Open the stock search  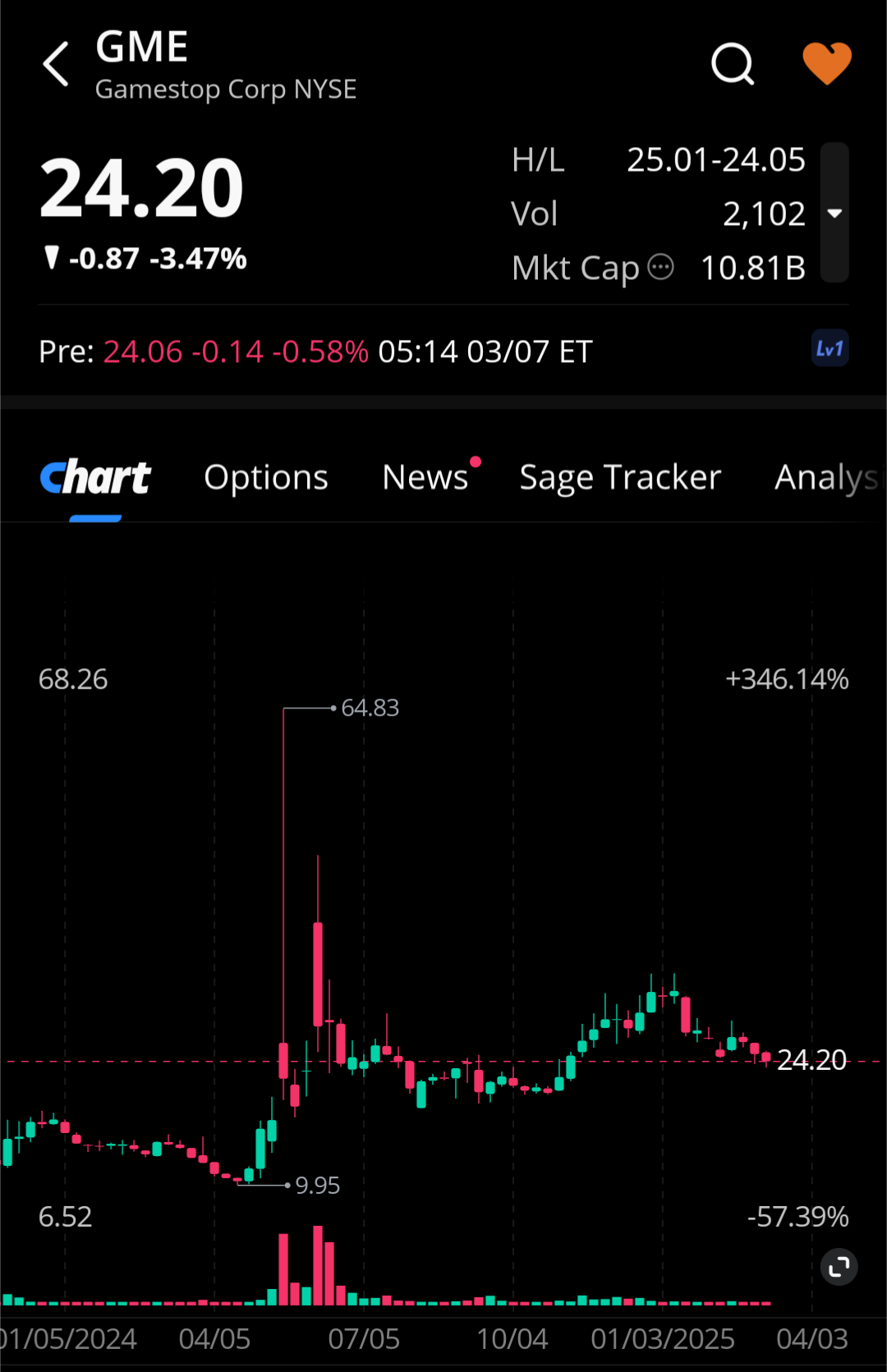coord(732,64)
